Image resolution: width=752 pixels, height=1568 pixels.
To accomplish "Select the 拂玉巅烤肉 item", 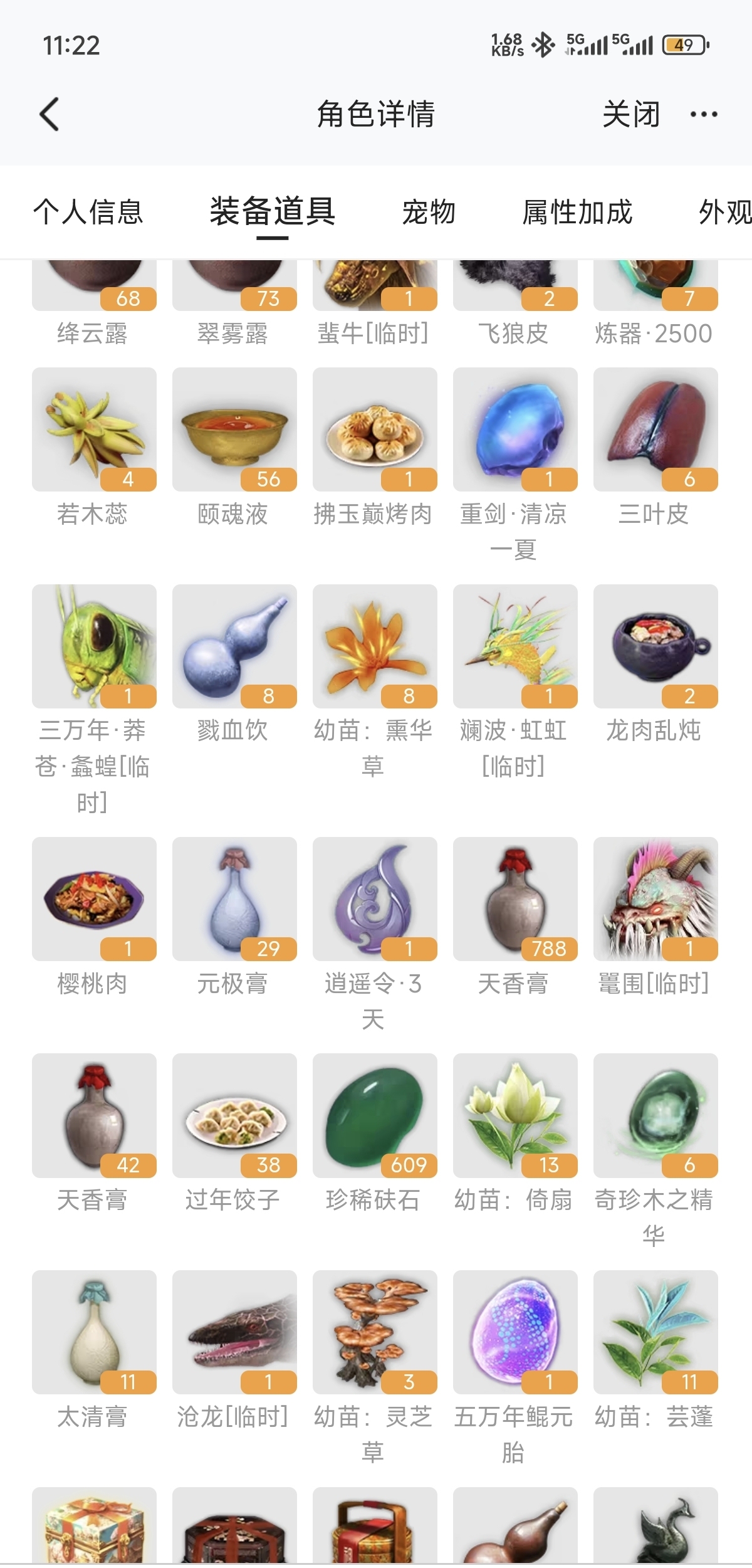I will pos(375,429).
